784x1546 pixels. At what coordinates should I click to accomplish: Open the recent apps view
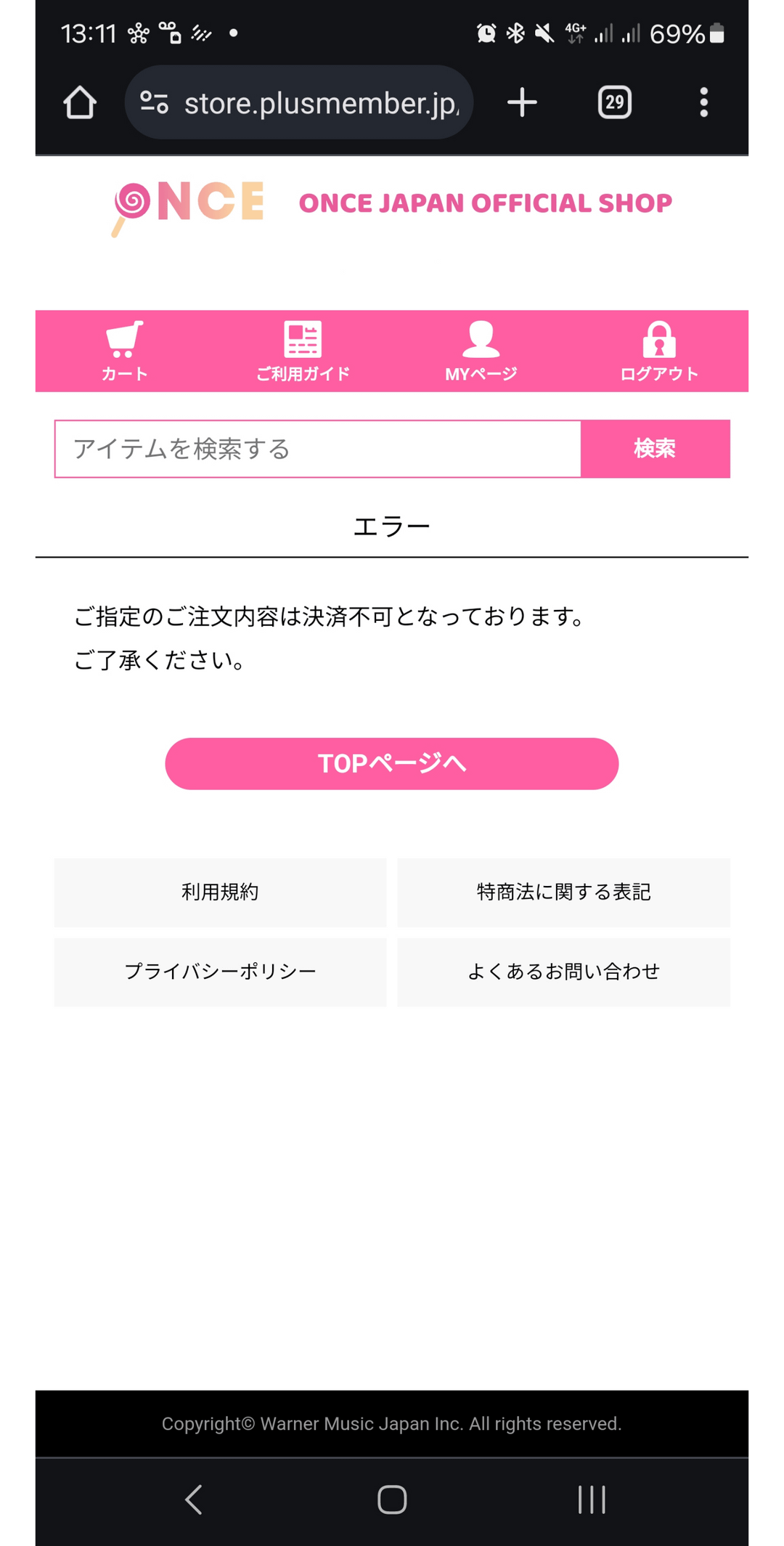pos(592,1500)
